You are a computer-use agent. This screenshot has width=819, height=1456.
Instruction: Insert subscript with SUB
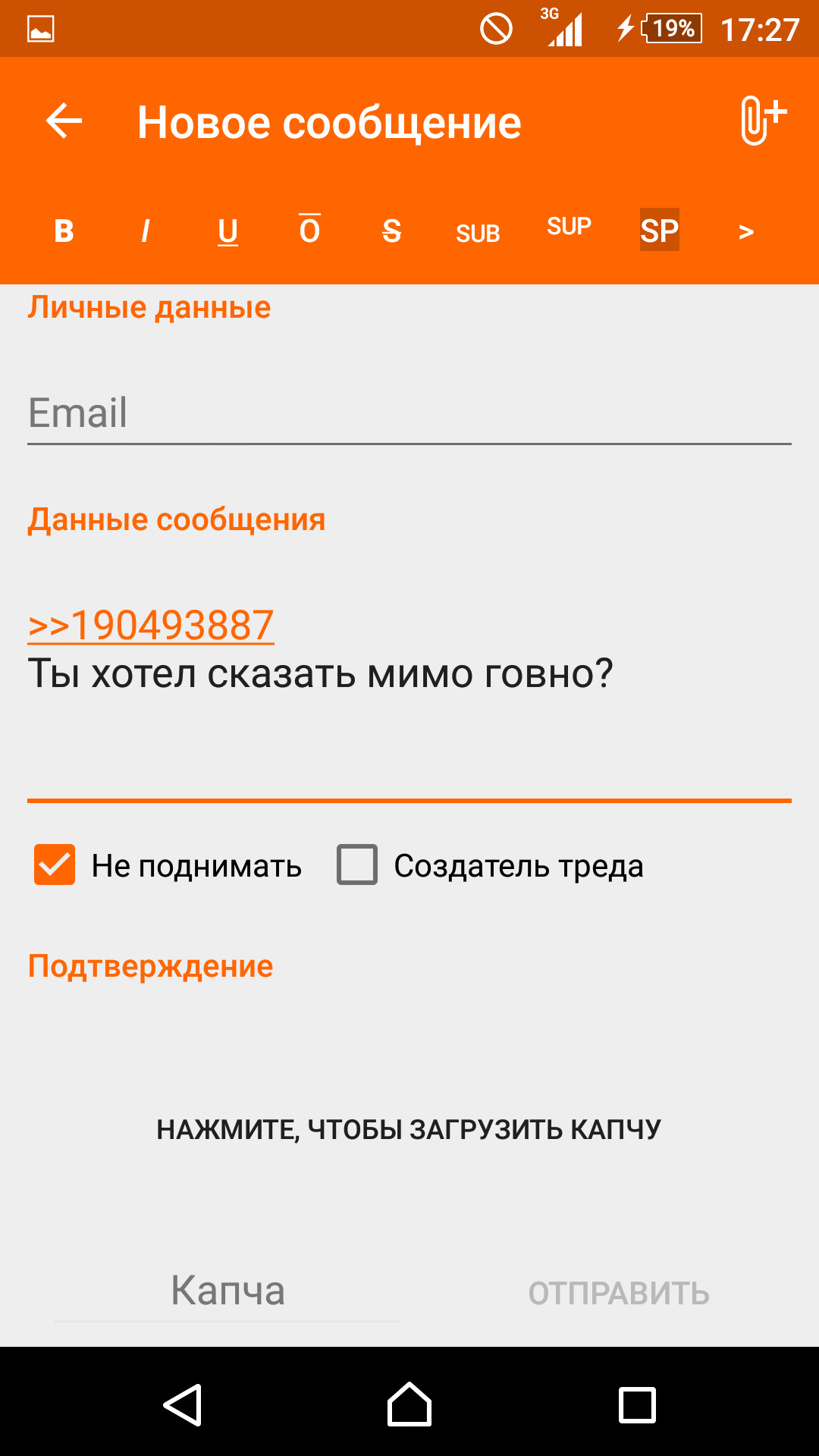[478, 234]
